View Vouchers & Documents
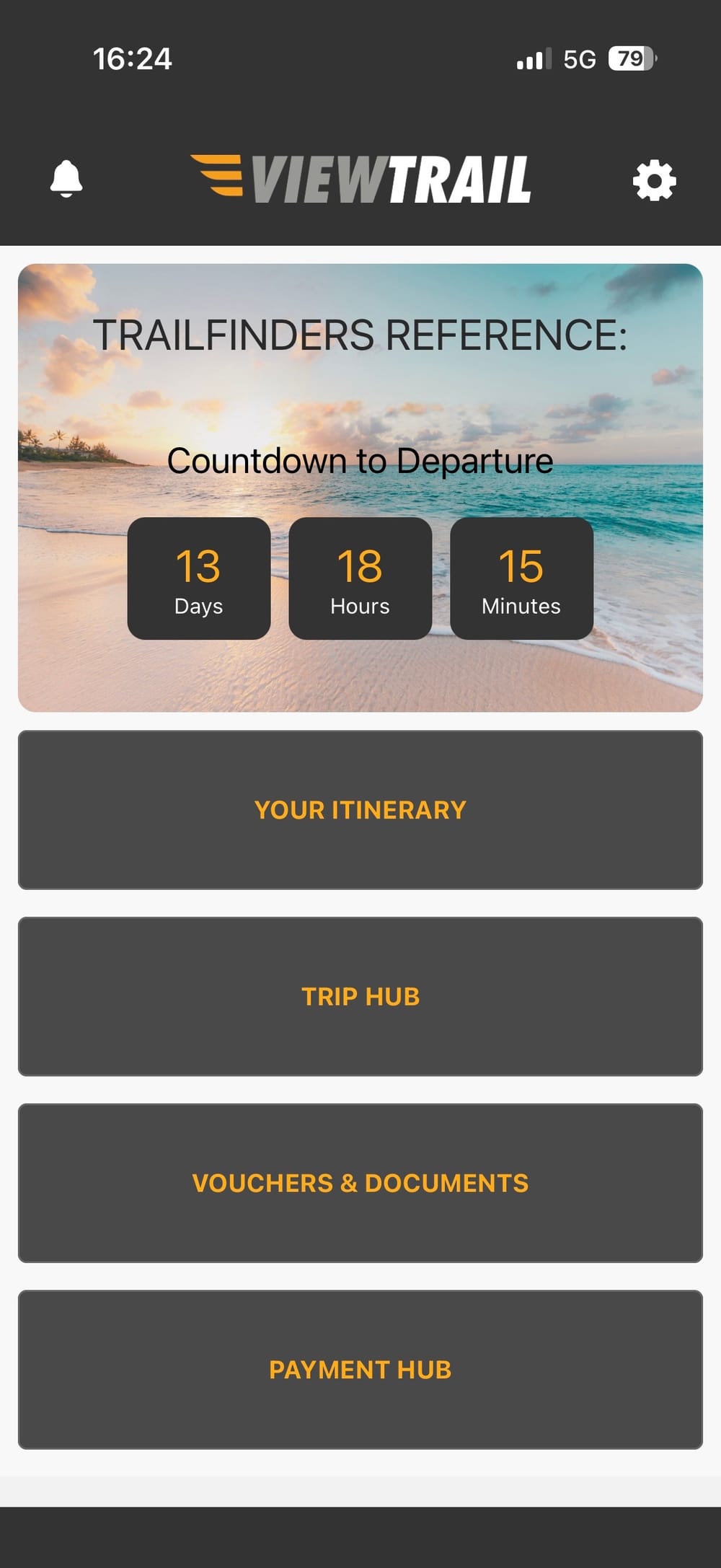 pos(360,1183)
